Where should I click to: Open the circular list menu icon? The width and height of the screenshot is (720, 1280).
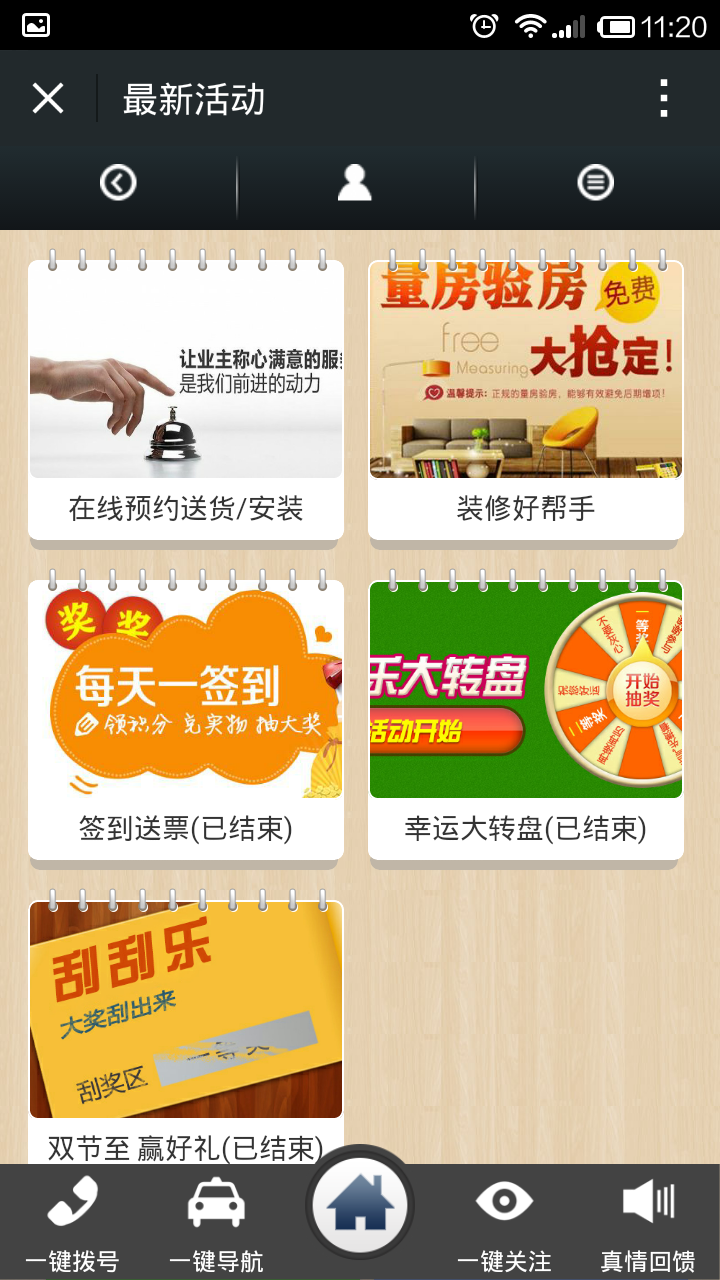[x=595, y=182]
